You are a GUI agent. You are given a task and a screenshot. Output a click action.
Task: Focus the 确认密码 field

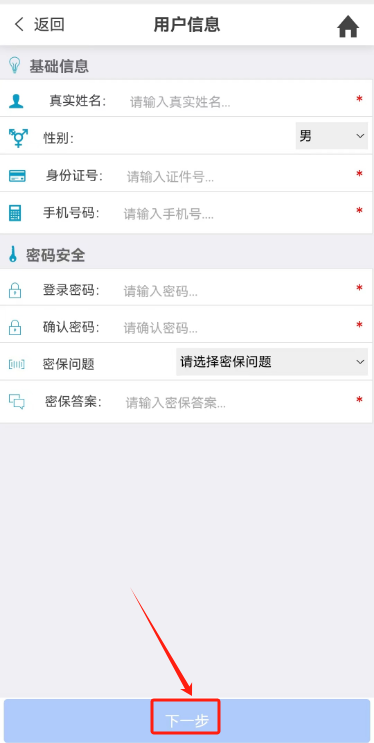click(237, 327)
